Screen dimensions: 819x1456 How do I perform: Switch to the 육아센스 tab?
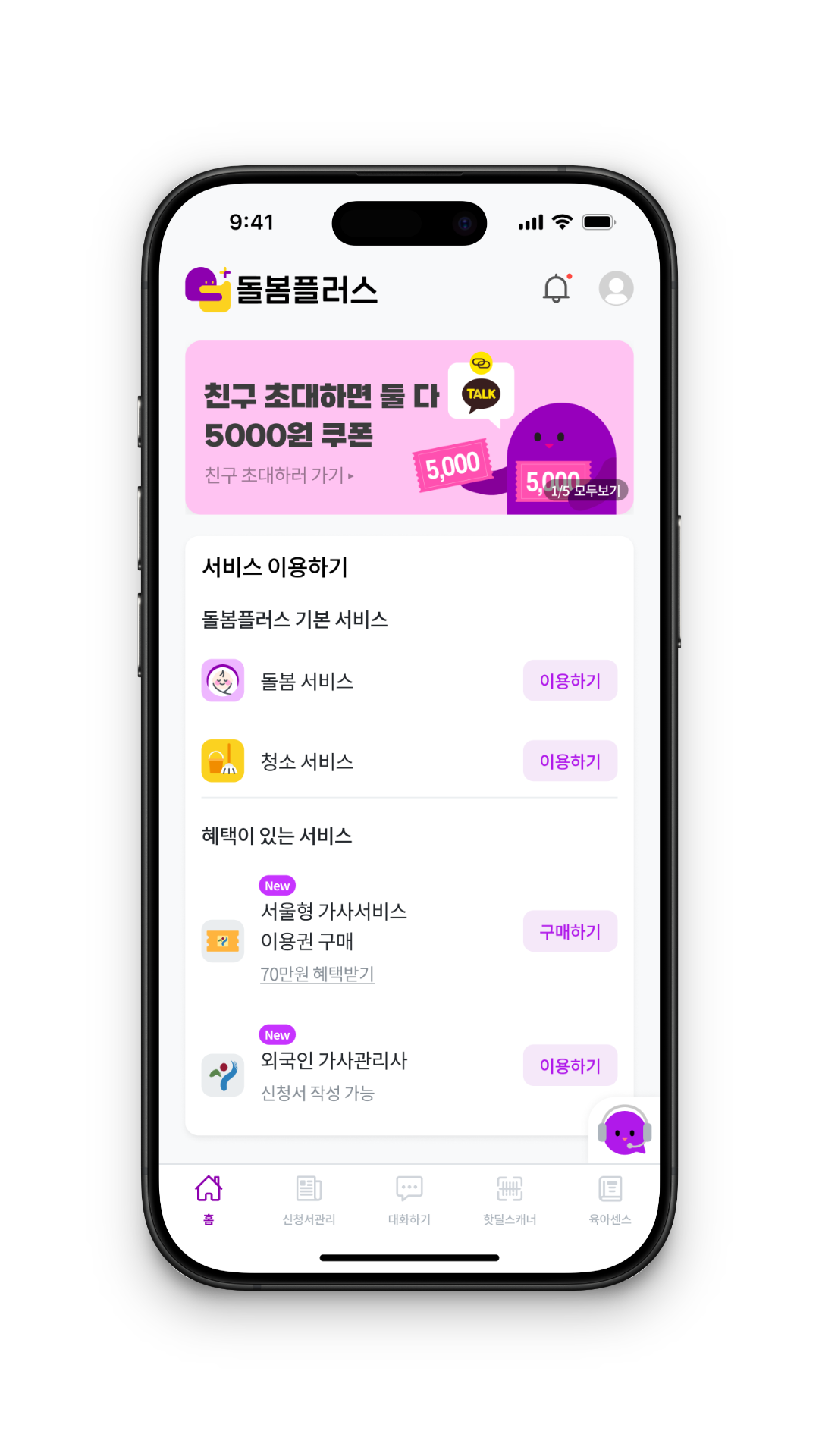click(x=610, y=1199)
